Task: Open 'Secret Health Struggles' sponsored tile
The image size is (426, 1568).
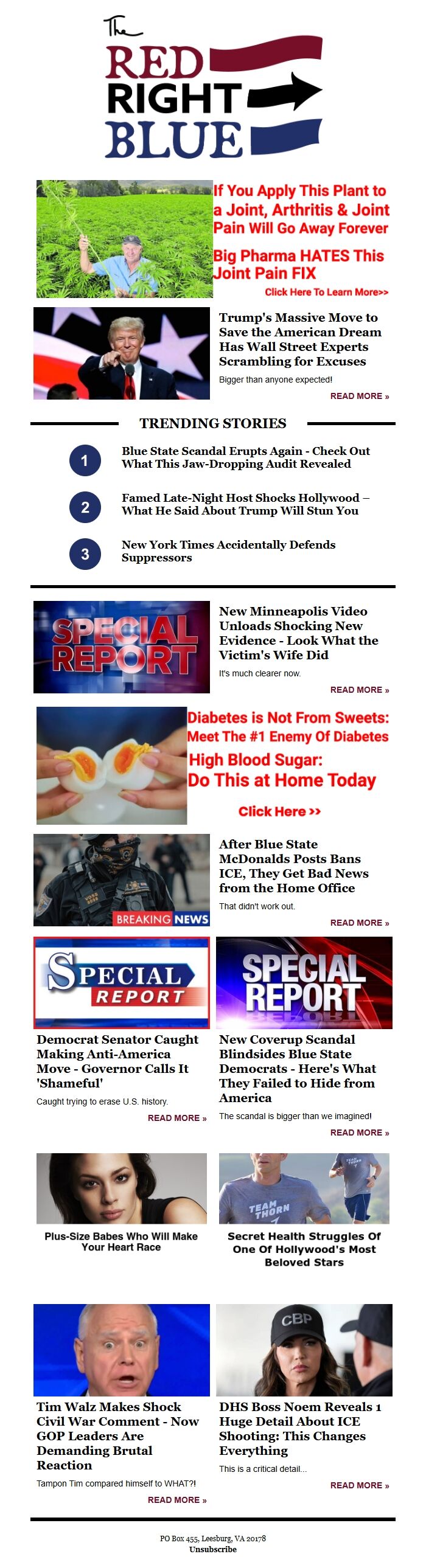Action: click(304, 1212)
